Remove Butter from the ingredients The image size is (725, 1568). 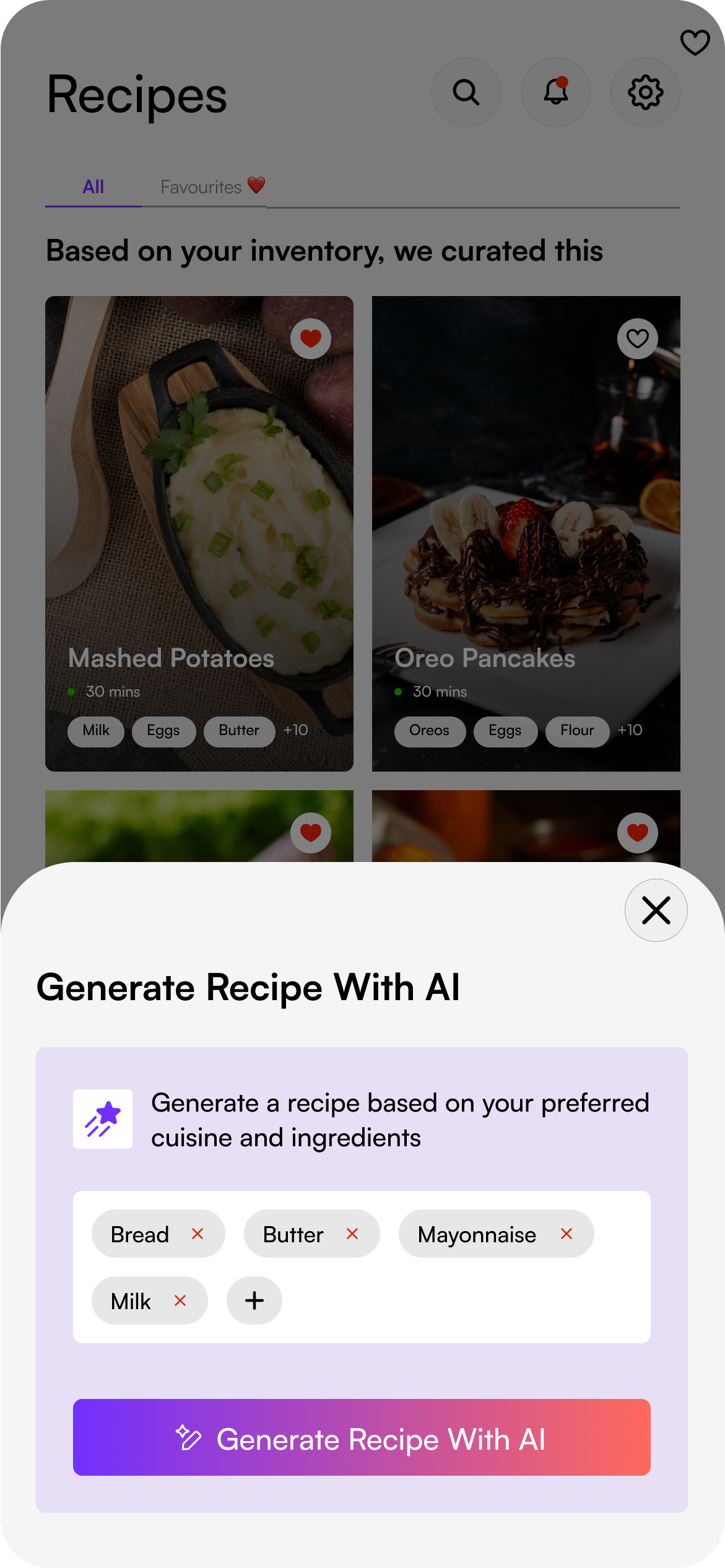click(x=352, y=1234)
